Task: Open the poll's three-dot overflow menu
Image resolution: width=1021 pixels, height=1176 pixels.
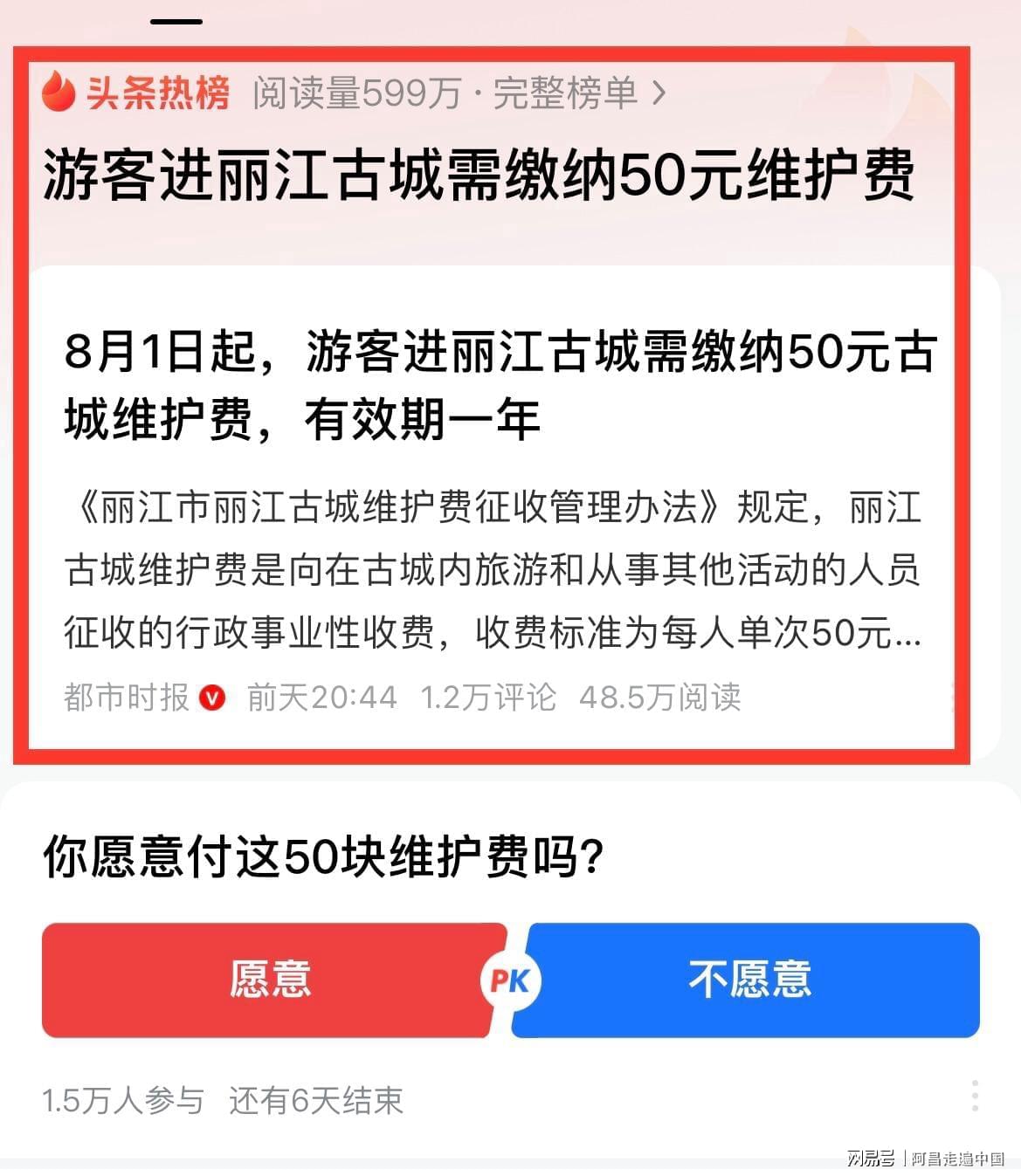Action: click(x=975, y=1095)
